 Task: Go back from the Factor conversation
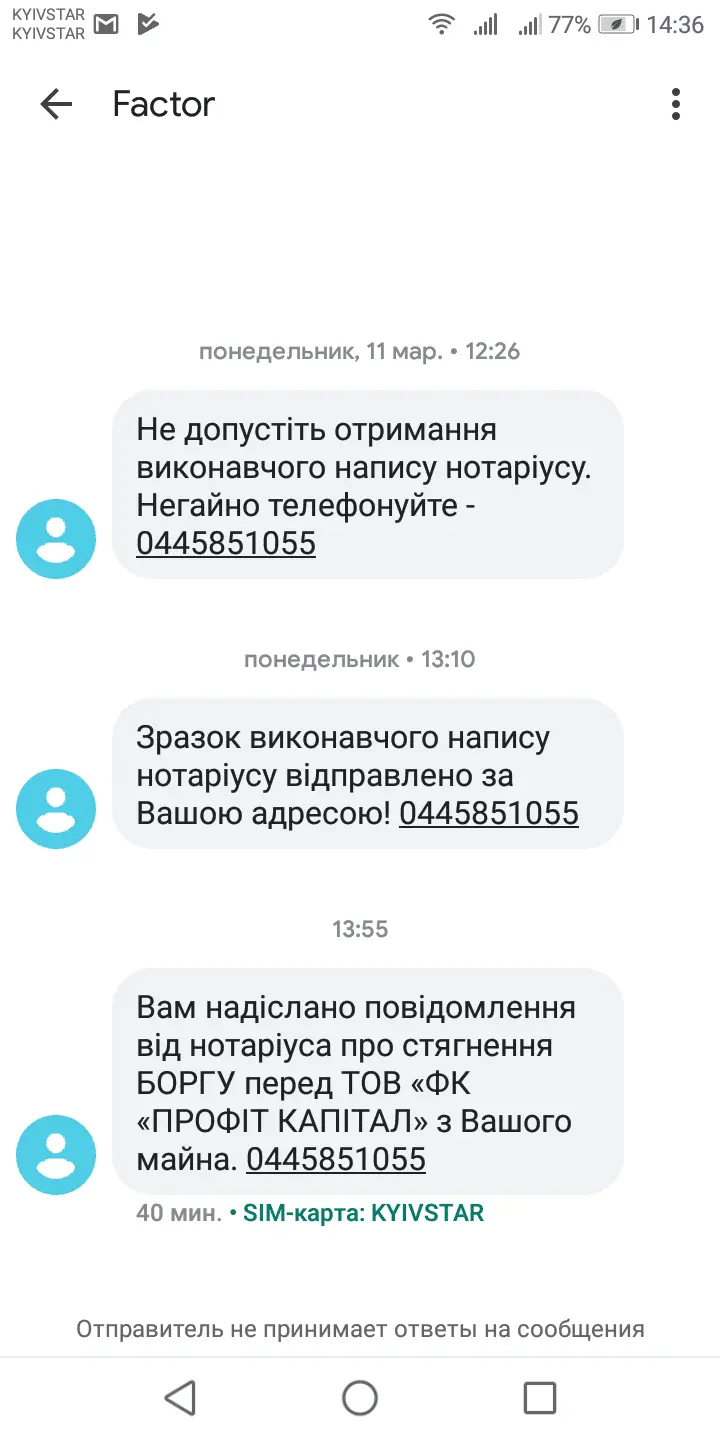point(56,104)
